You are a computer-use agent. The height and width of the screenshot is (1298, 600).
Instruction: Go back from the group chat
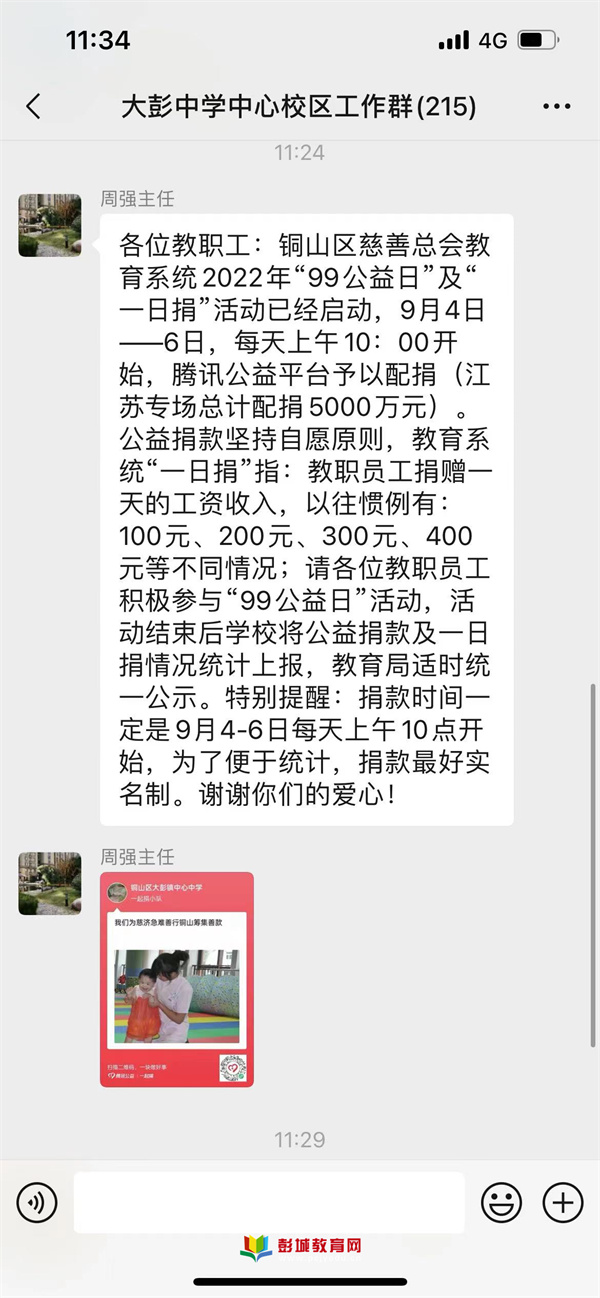coord(34,107)
